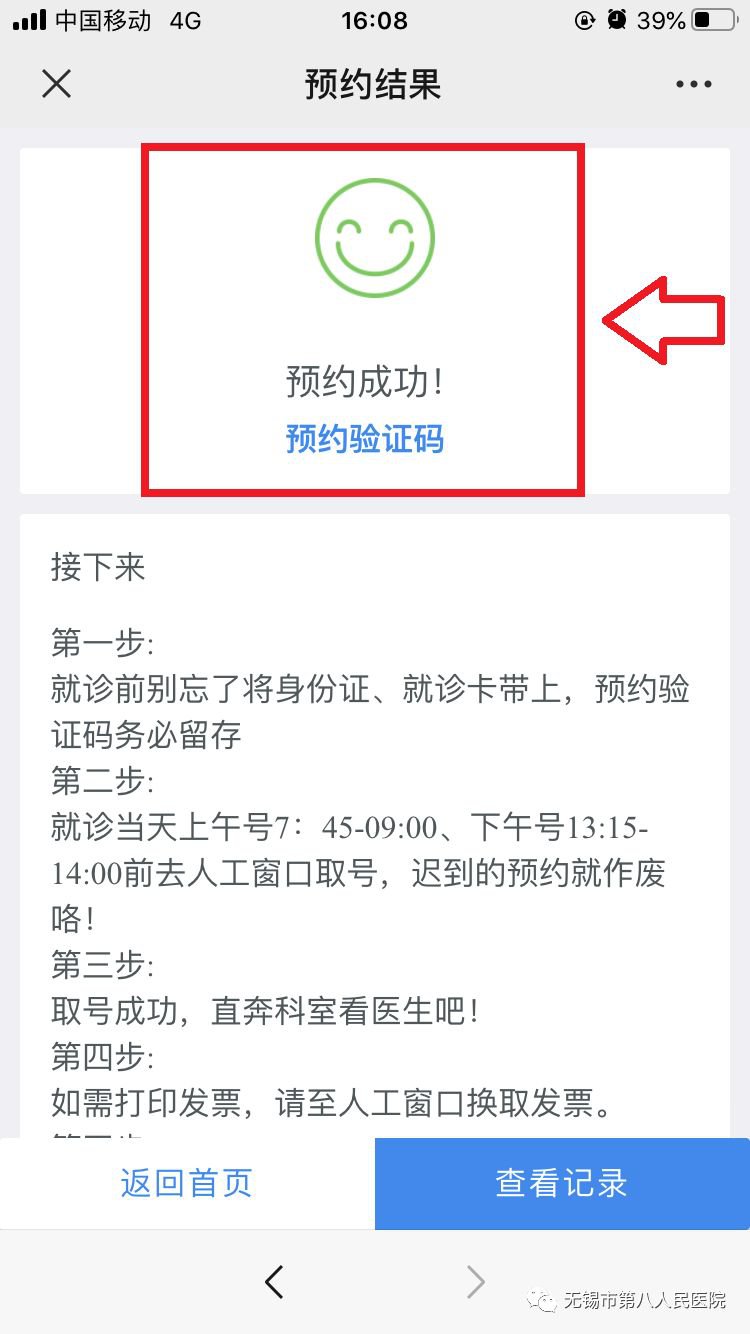Viewport: 750px width, 1334px height.
Task: Close the 预约结果 page
Action: click(x=57, y=84)
